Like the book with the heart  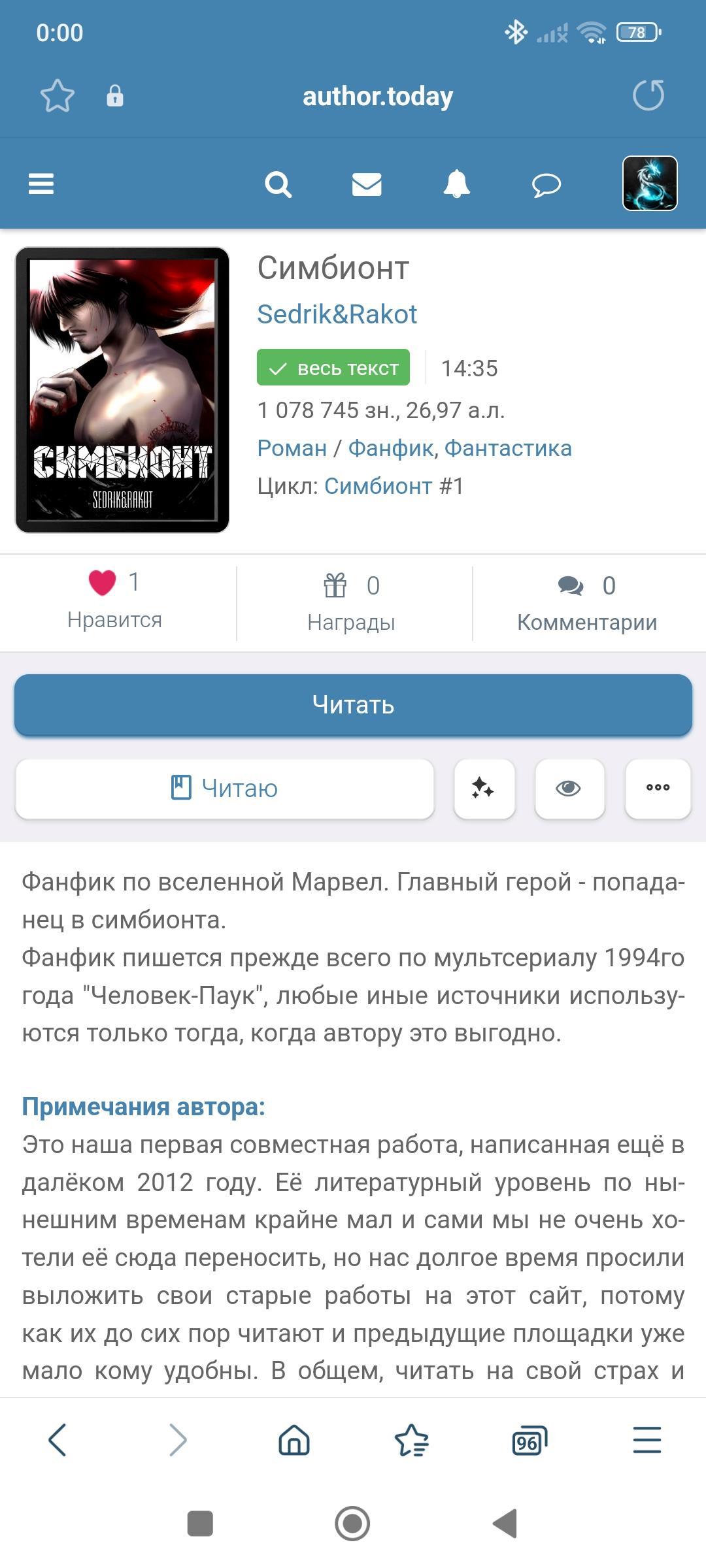point(103,582)
